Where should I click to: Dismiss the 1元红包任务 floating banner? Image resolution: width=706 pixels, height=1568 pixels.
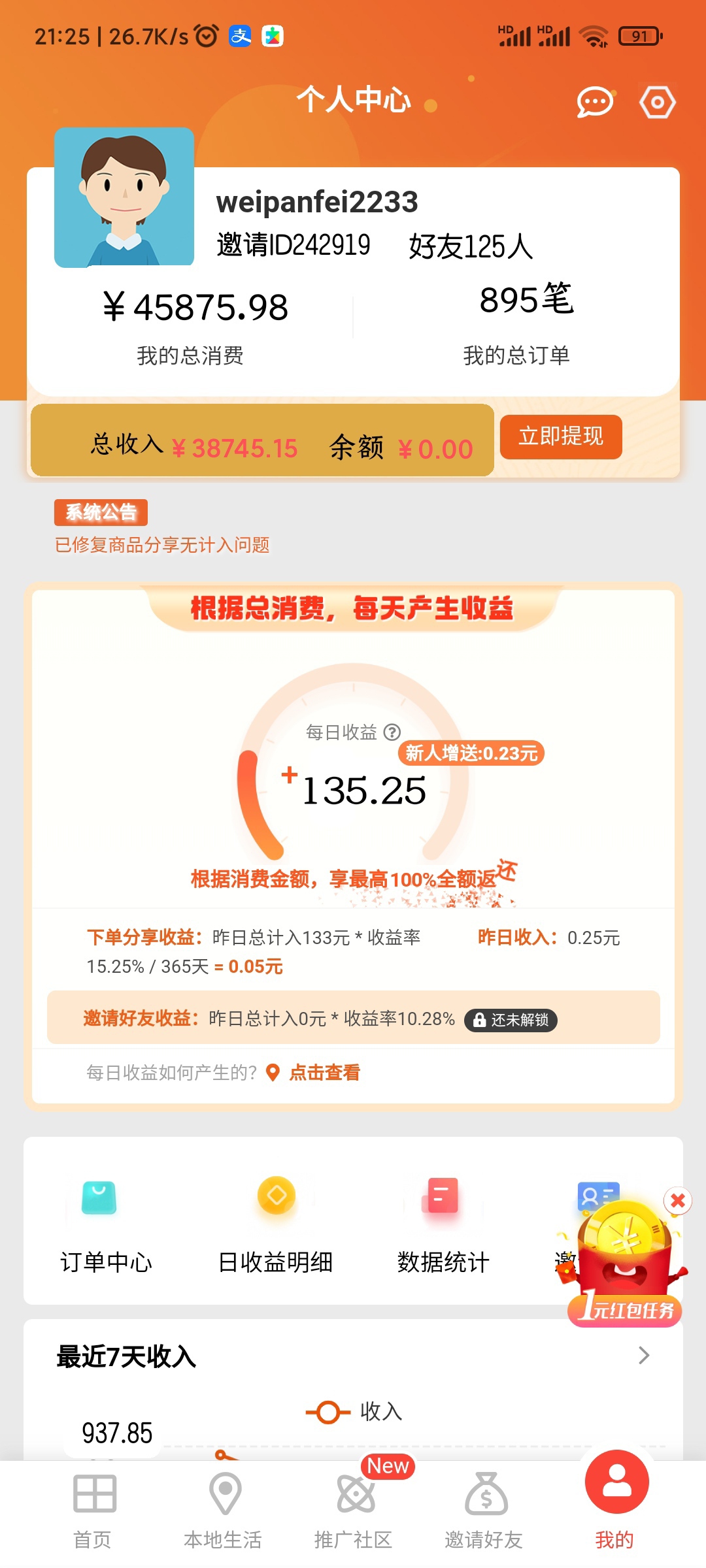(678, 1201)
